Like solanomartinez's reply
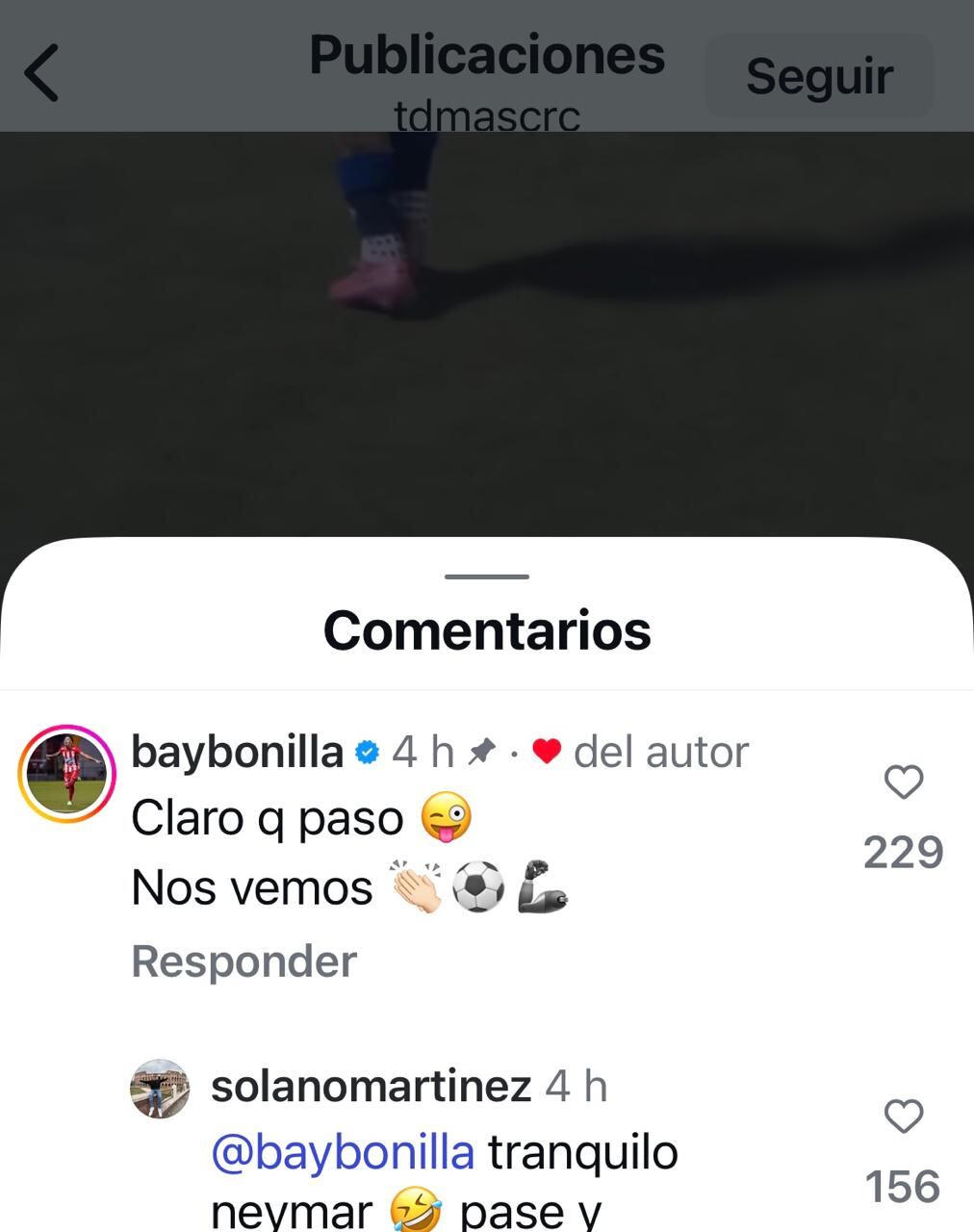The width and height of the screenshot is (974, 1232). [904, 1116]
